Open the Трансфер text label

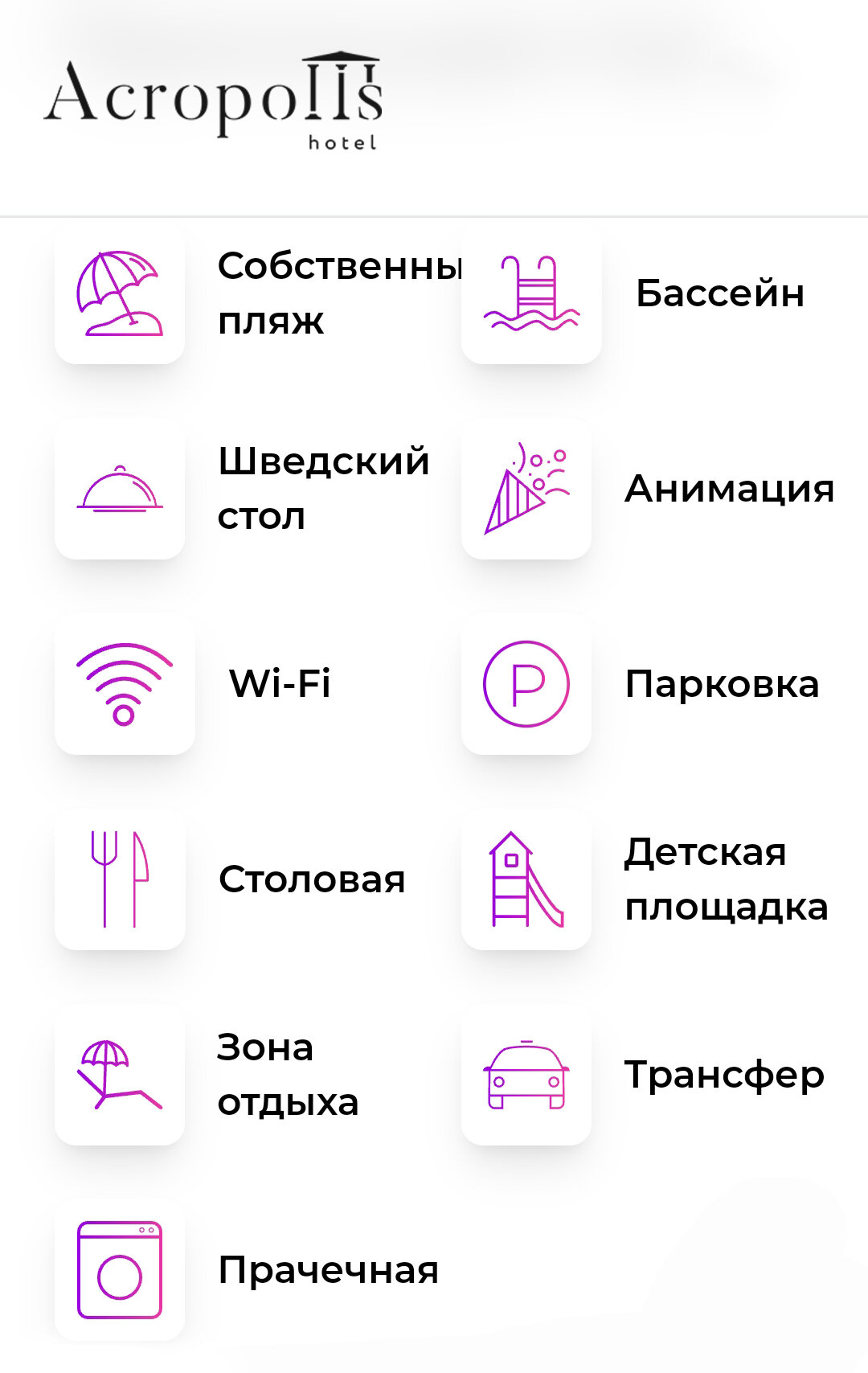[x=724, y=1074]
